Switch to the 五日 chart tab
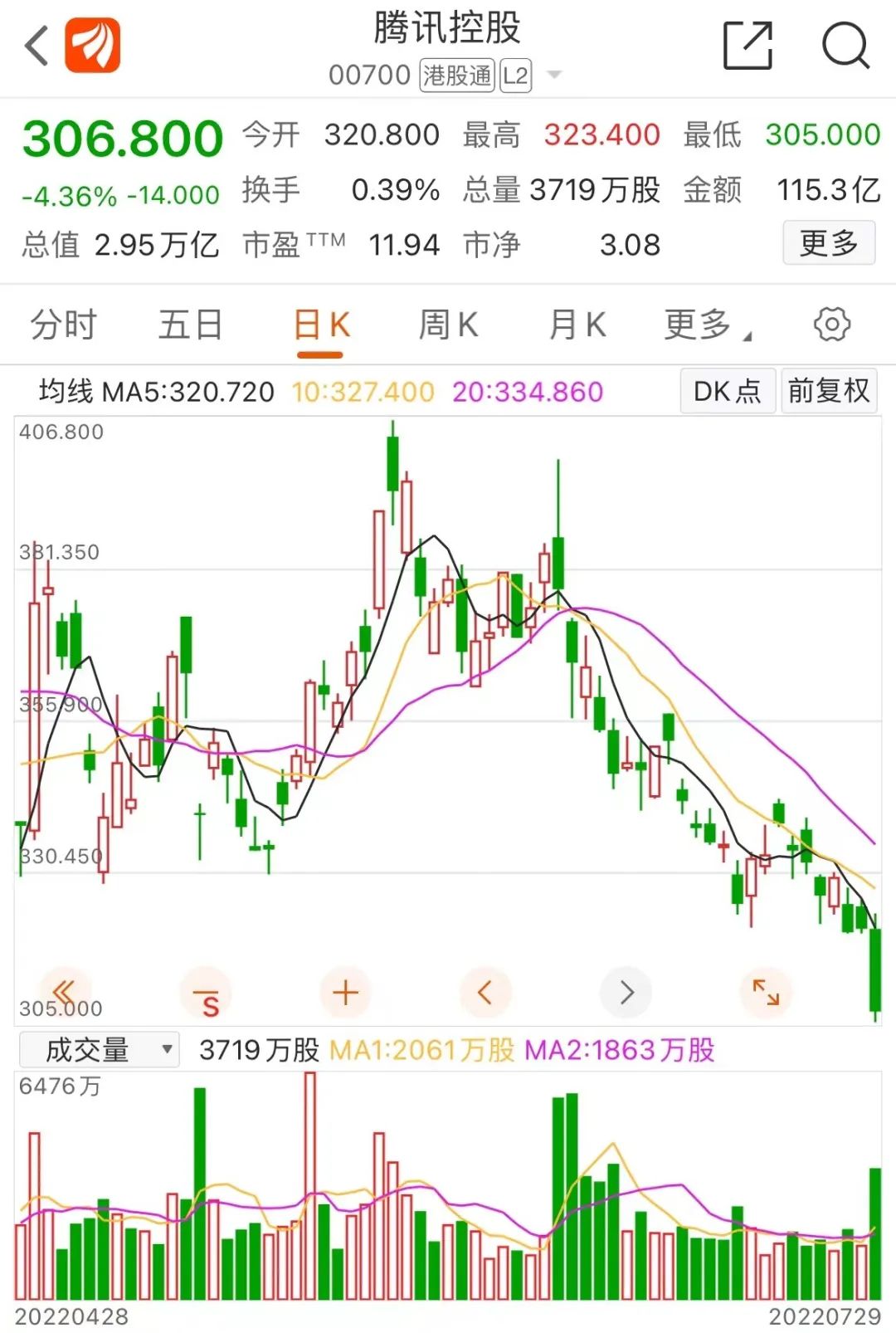This screenshot has width=896, height=1333. (191, 325)
